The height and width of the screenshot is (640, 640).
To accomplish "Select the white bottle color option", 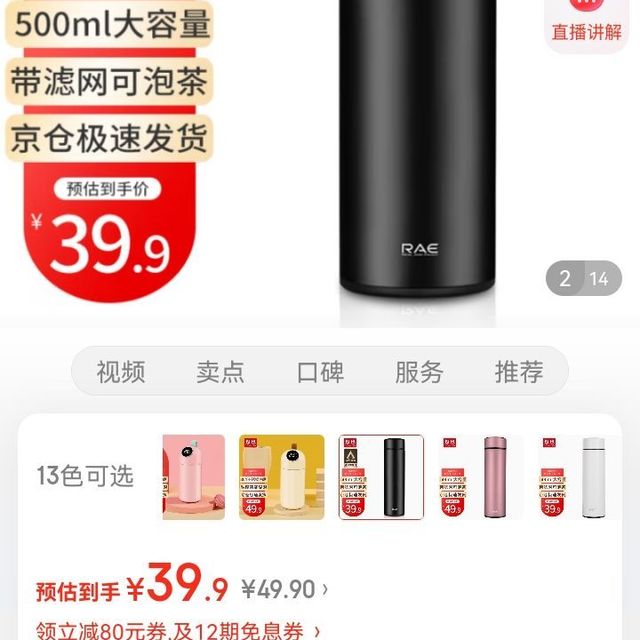I will [578, 477].
